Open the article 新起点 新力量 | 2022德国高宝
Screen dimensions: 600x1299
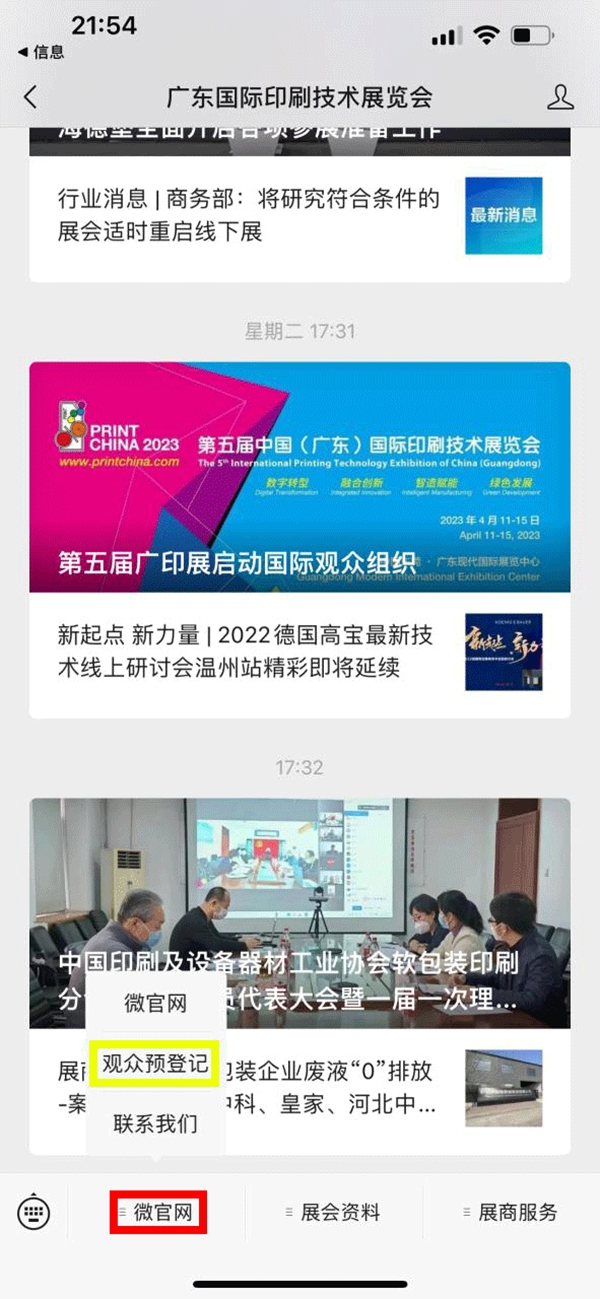pyautogui.click(x=250, y=651)
